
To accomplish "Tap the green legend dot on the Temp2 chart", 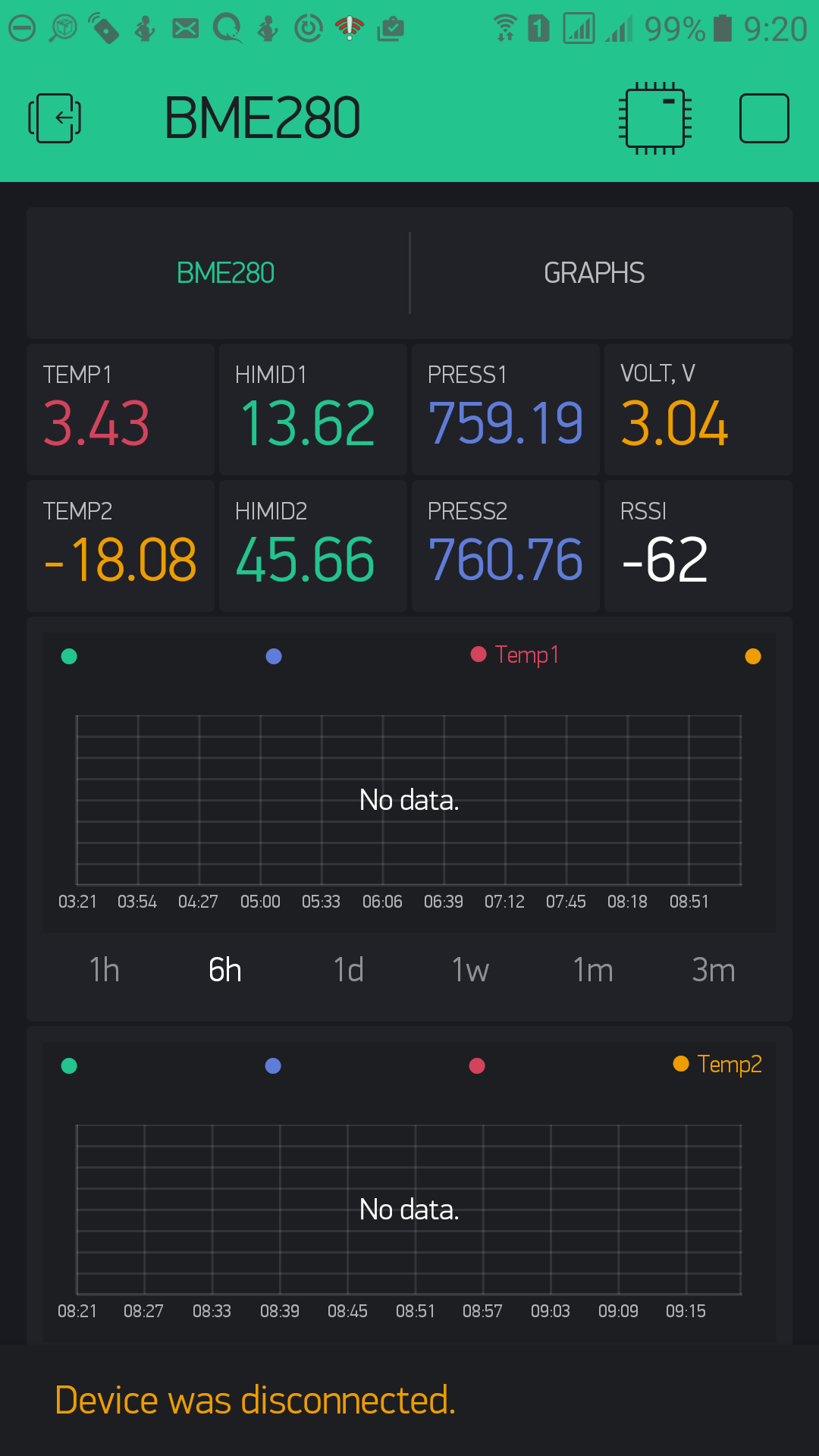I will (x=69, y=1065).
